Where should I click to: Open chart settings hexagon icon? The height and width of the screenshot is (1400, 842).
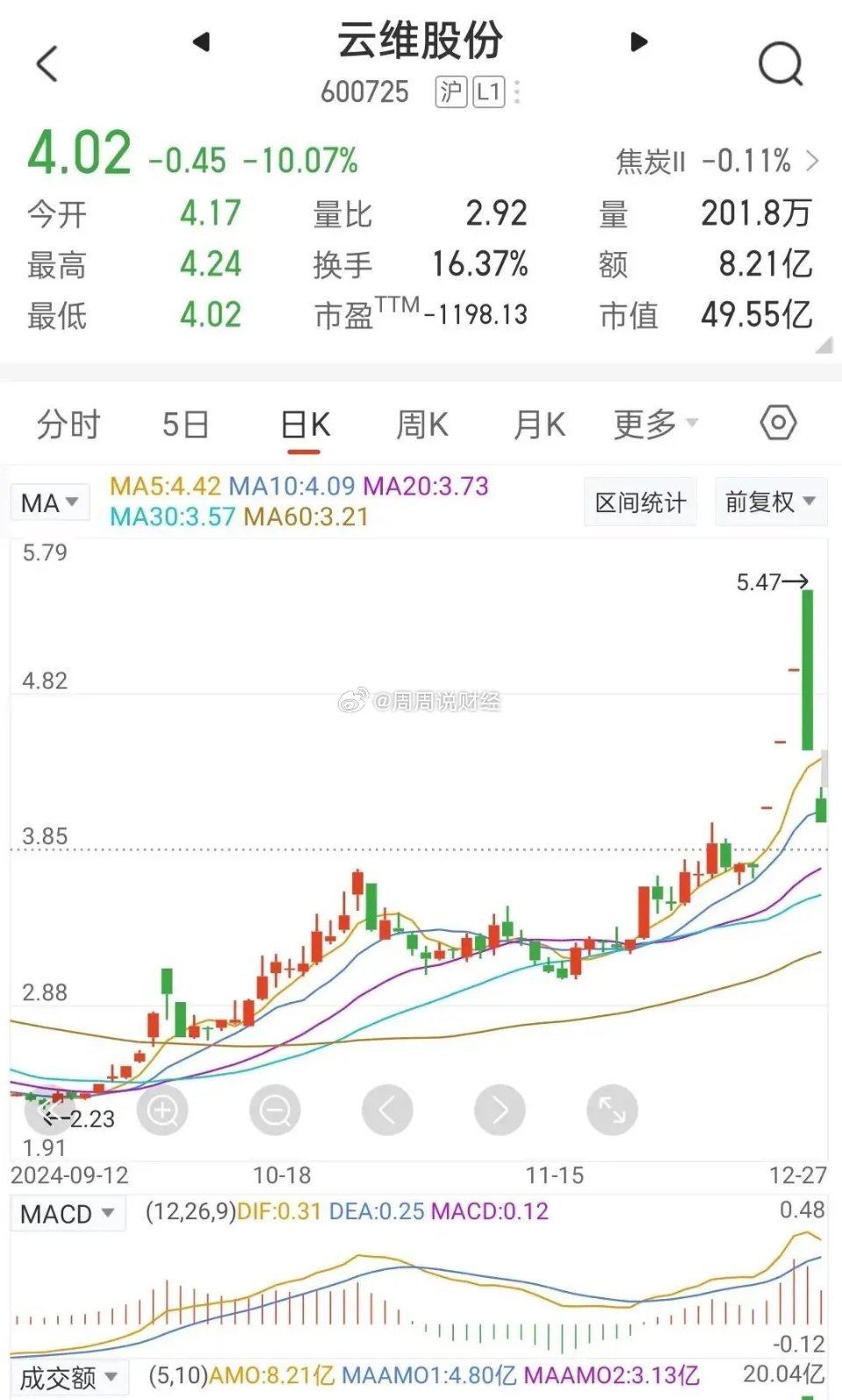[x=778, y=423]
